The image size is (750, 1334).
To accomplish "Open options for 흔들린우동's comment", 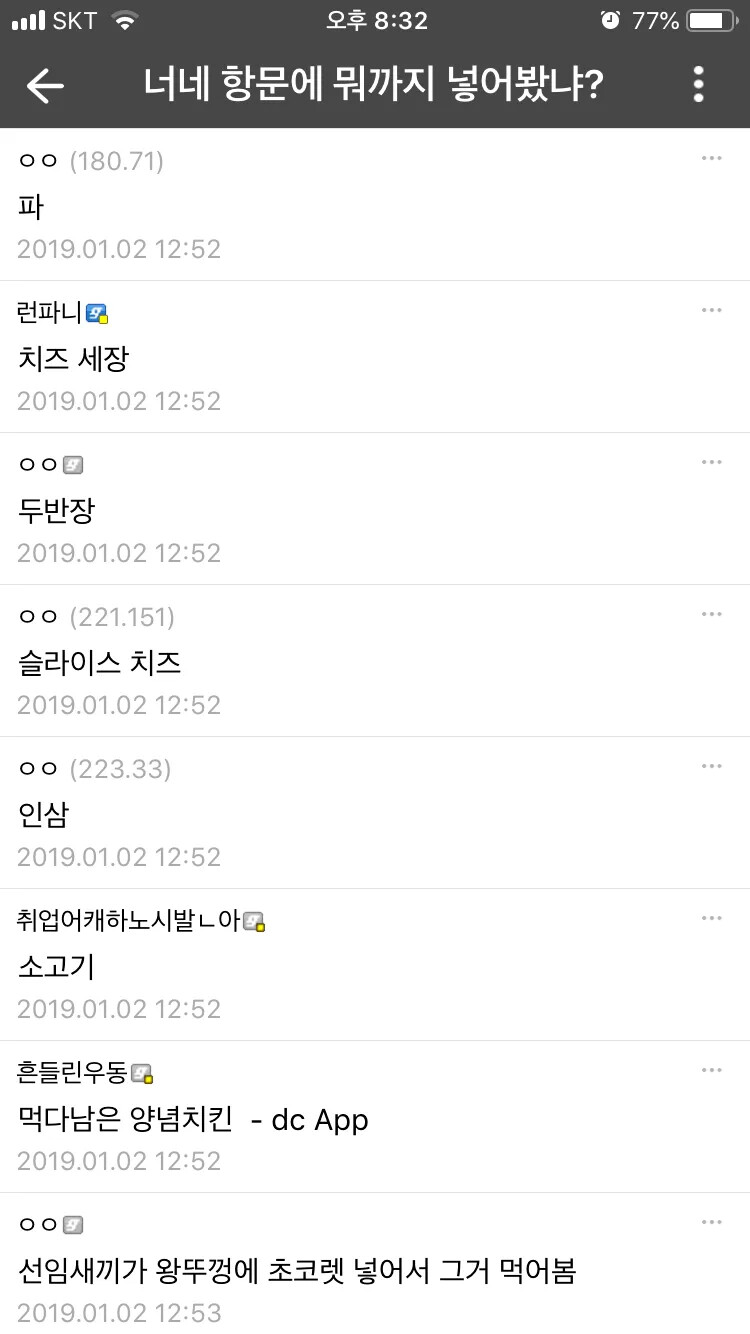I will [x=711, y=1070].
